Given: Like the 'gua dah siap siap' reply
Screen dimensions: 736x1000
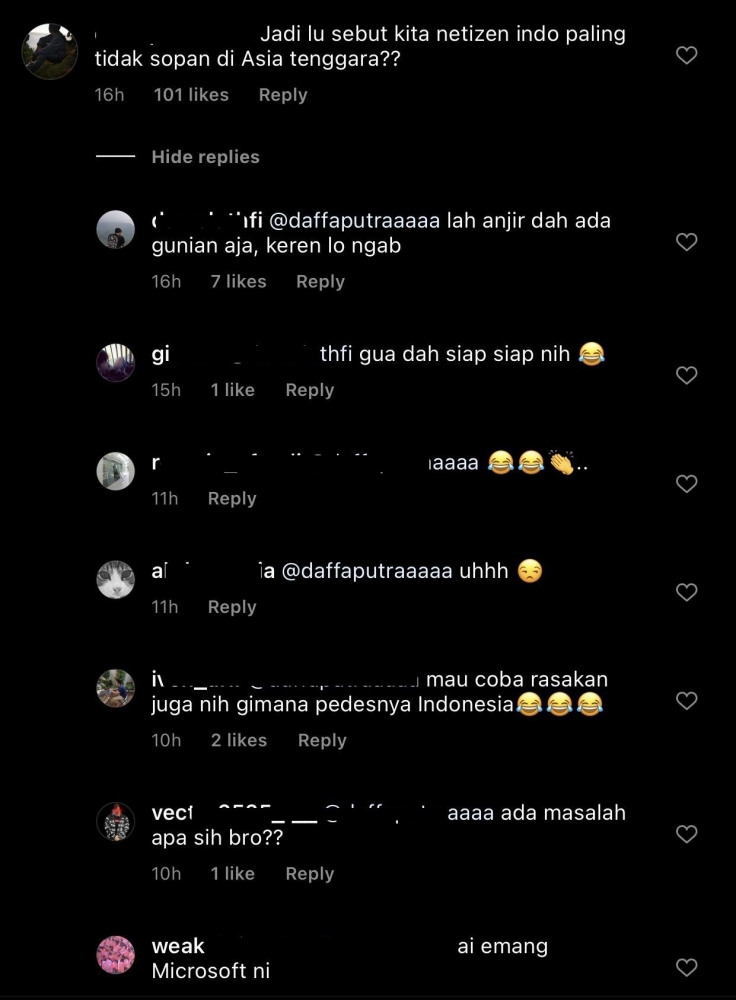Looking at the screenshot, I should [x=686, y=375].
